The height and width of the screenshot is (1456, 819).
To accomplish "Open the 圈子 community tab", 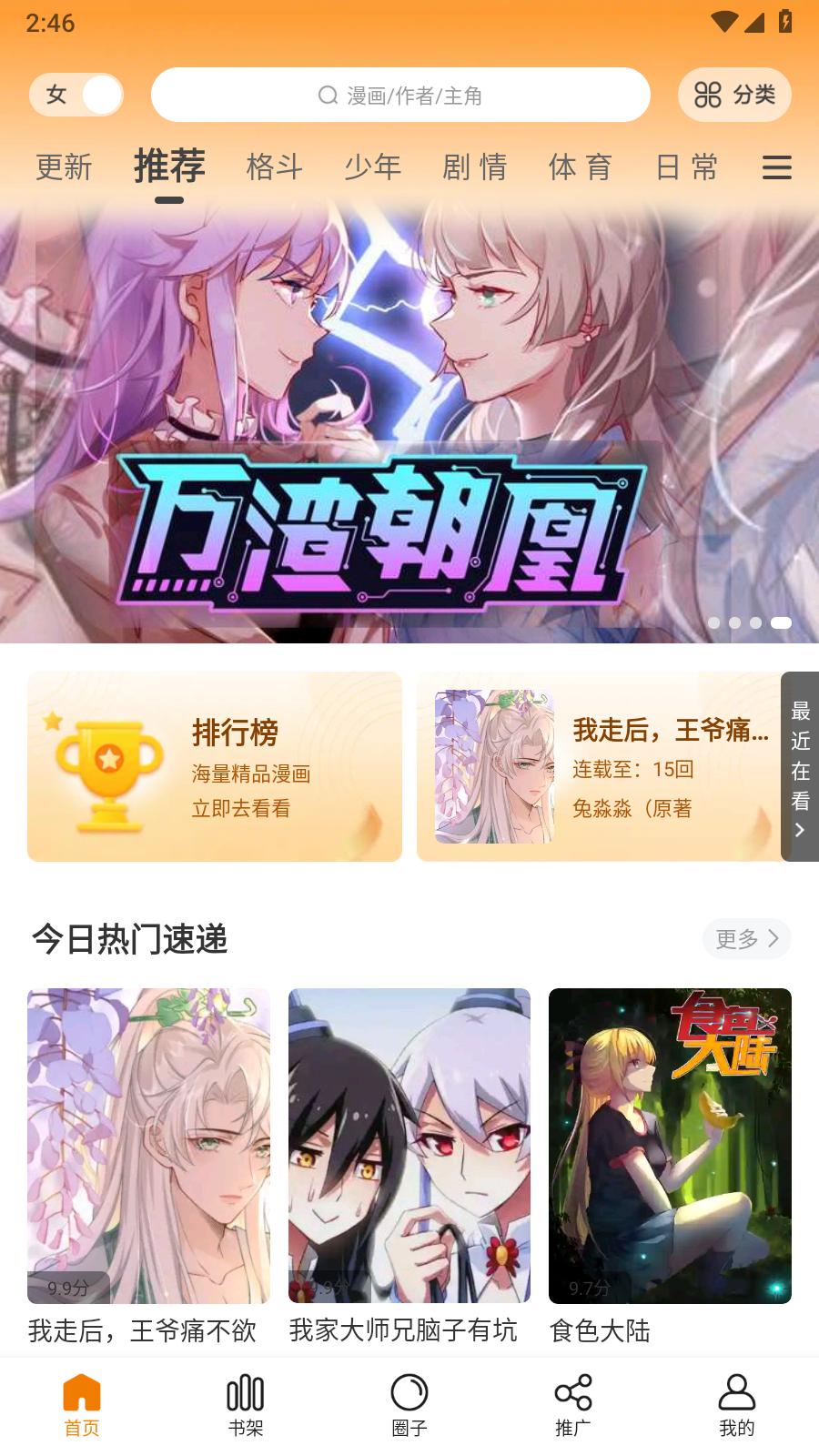I will [409, 1405].
